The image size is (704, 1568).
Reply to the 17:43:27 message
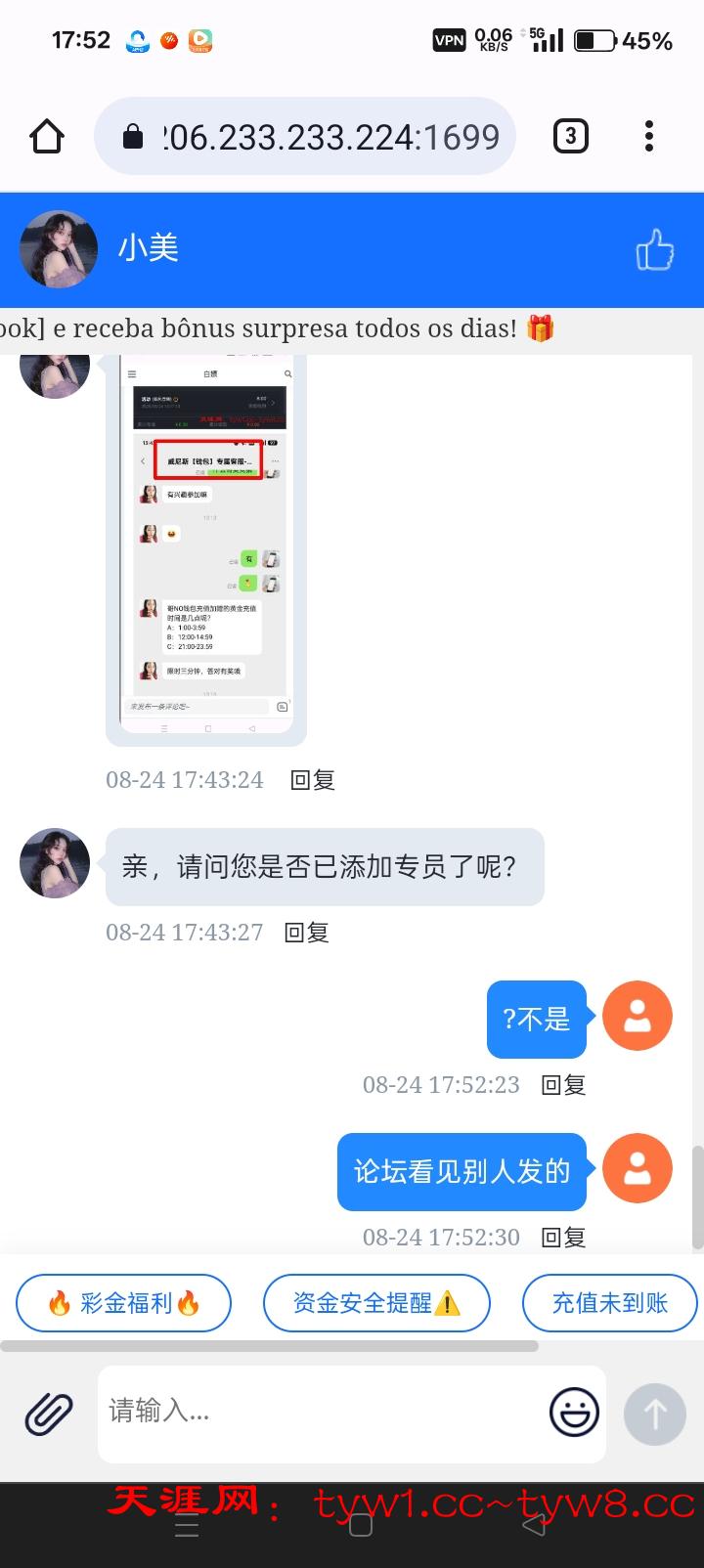pos(306,933)
